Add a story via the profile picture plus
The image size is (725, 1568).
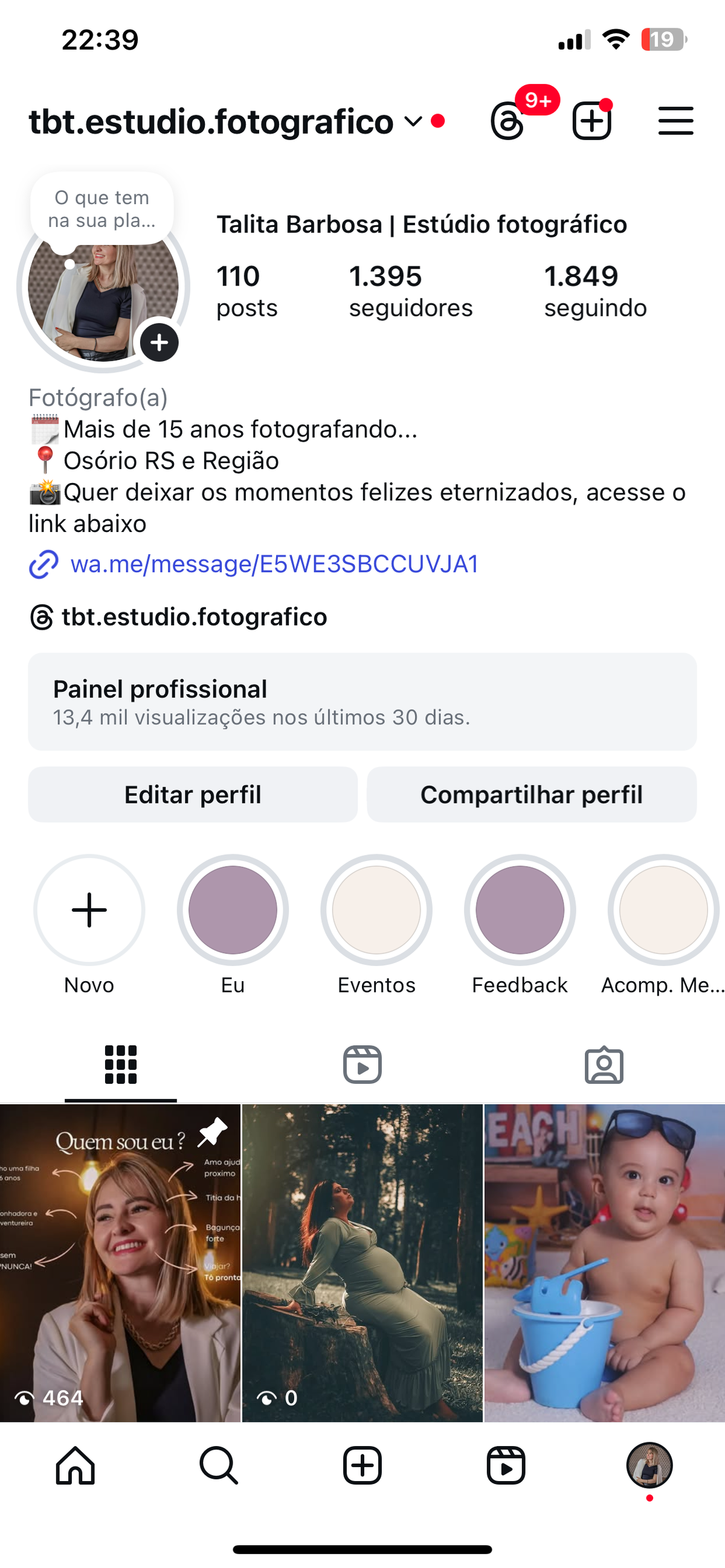tap(159, 343)
